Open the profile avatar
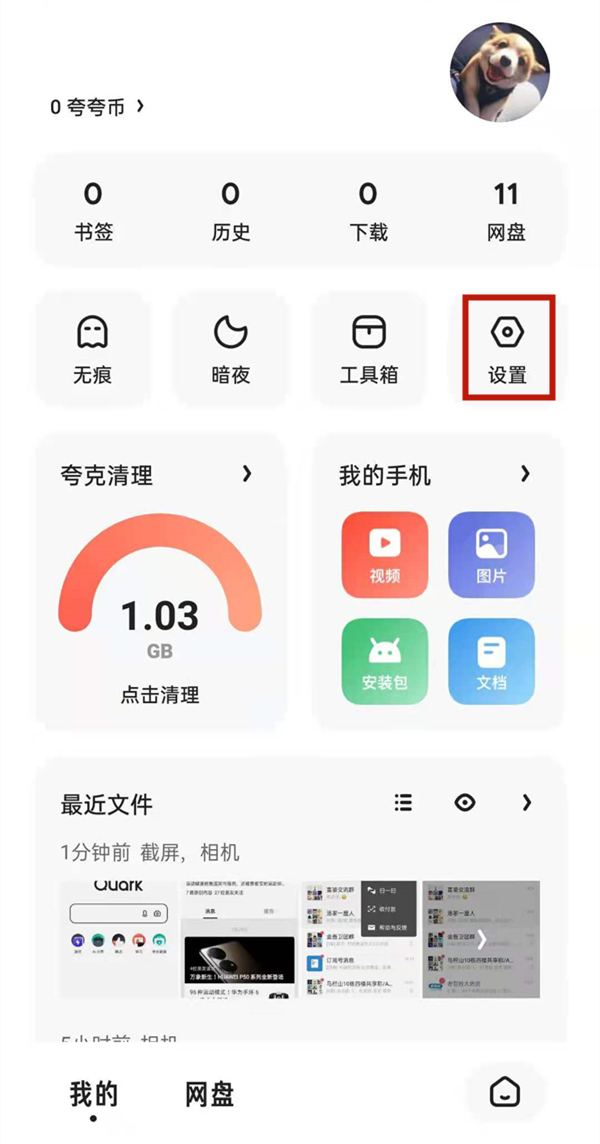 click(x=500, y=72)
